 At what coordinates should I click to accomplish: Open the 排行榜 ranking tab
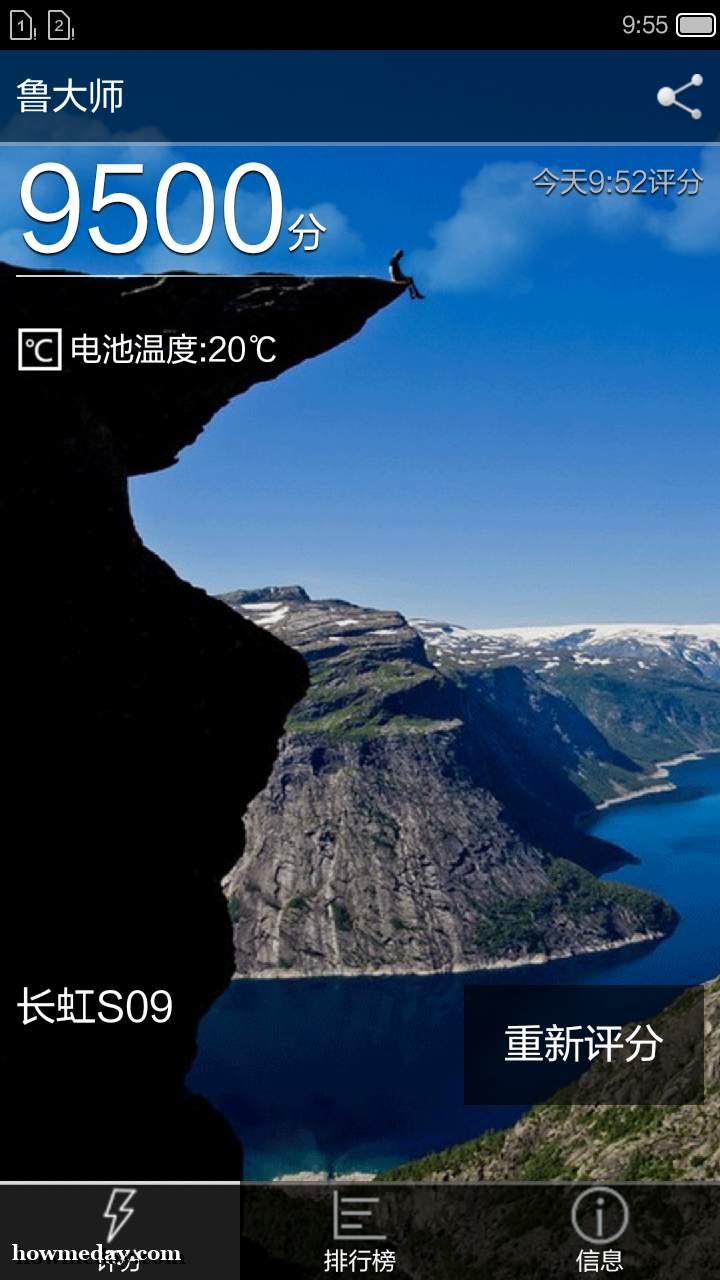[360, 1232]
